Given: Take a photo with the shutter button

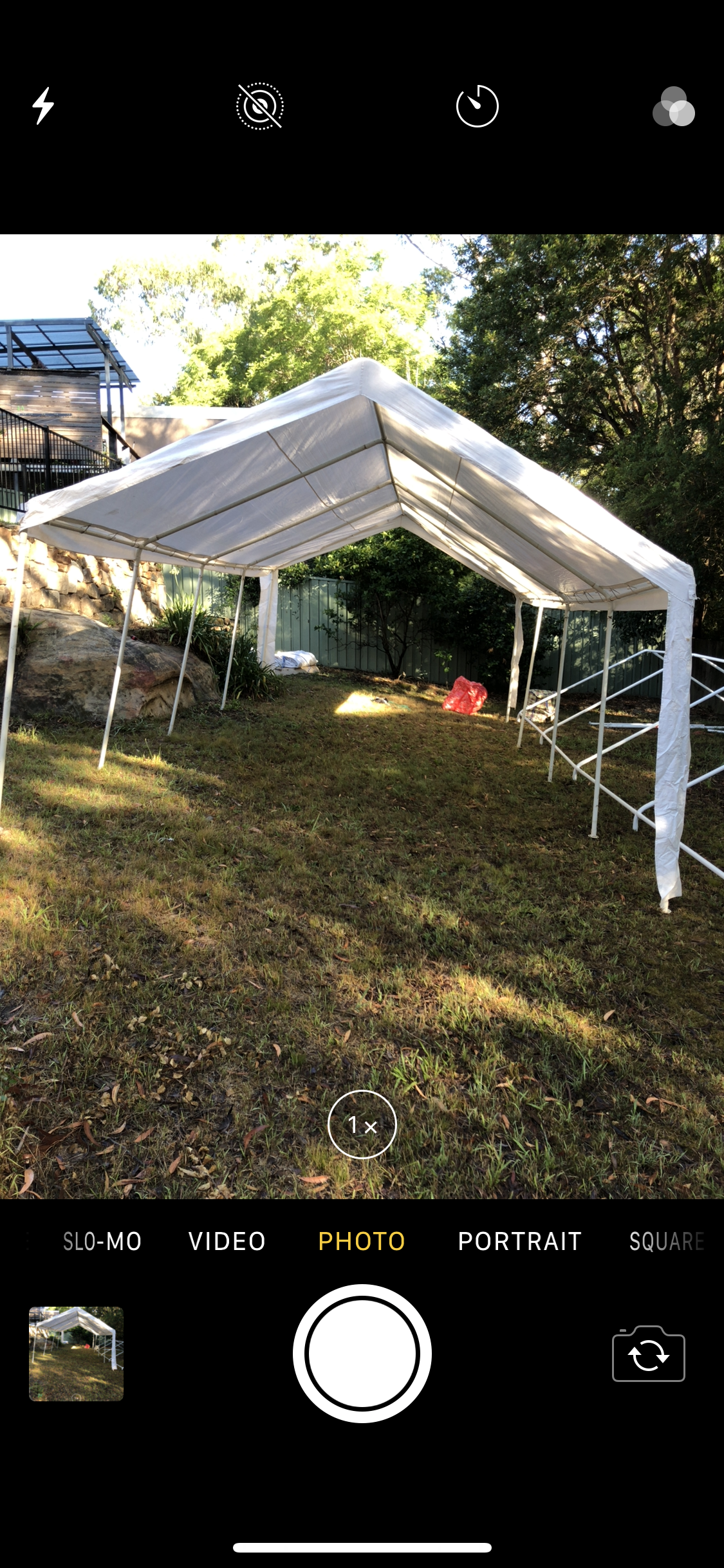Looking at the screenshot, I should (362, 1354).
